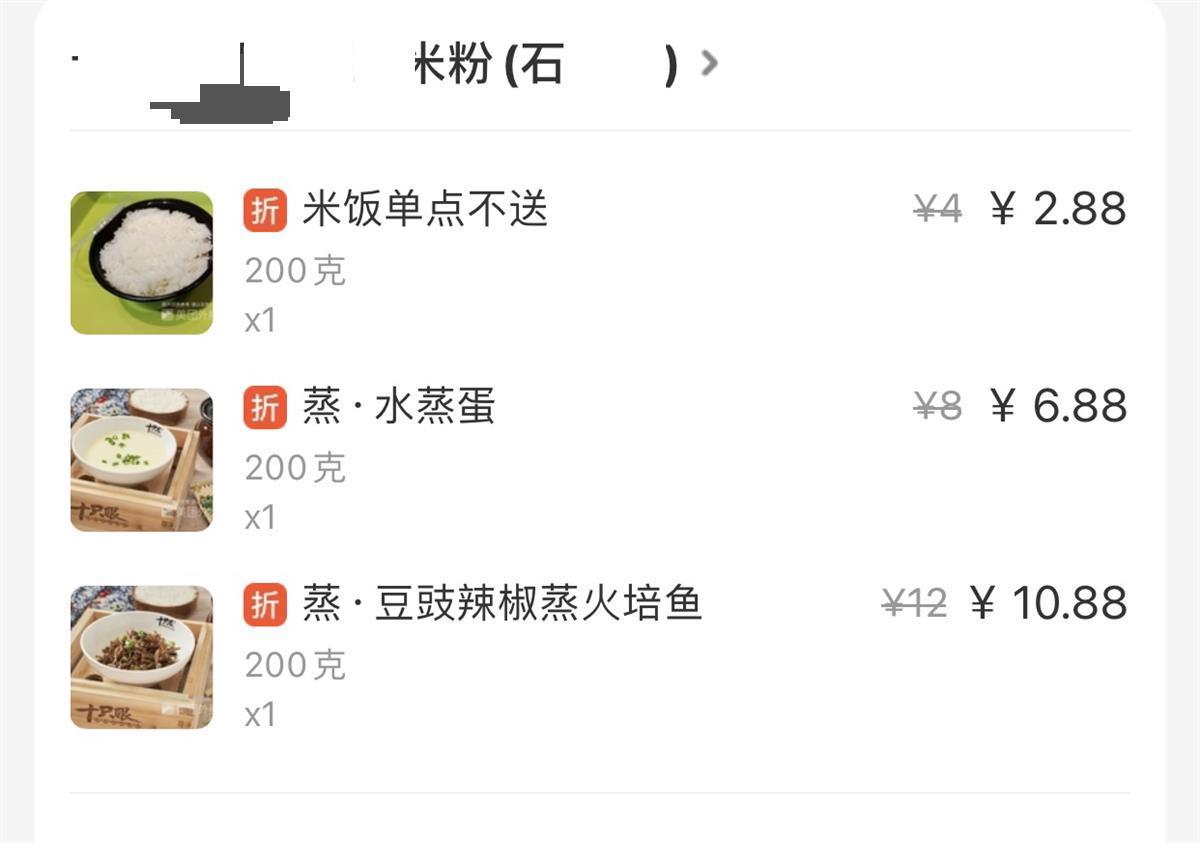The height and width of the screenshot is (843, 1200).
Task: Open the restaurant page via the 米粉 header chevron
Action: 709,64
